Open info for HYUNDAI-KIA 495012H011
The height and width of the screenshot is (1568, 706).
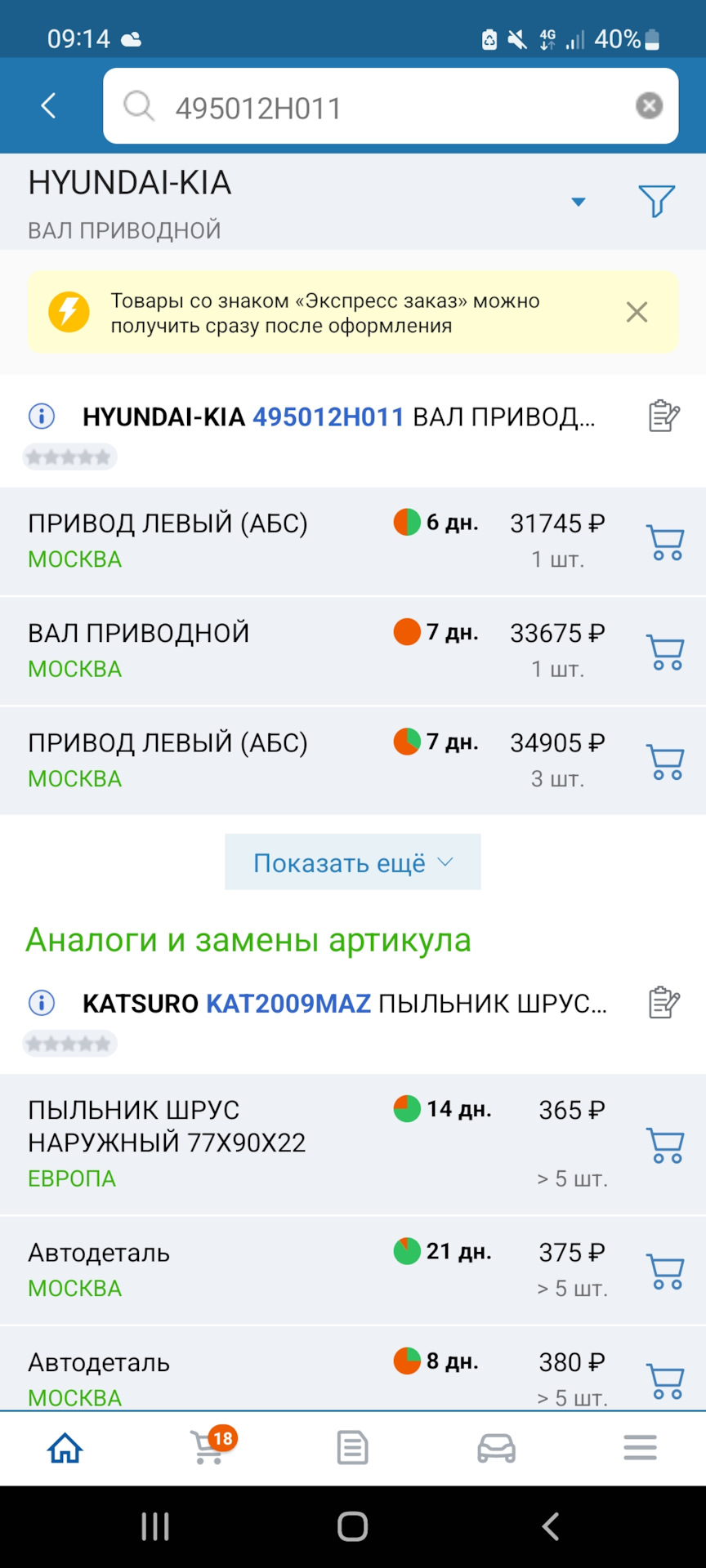42,416
